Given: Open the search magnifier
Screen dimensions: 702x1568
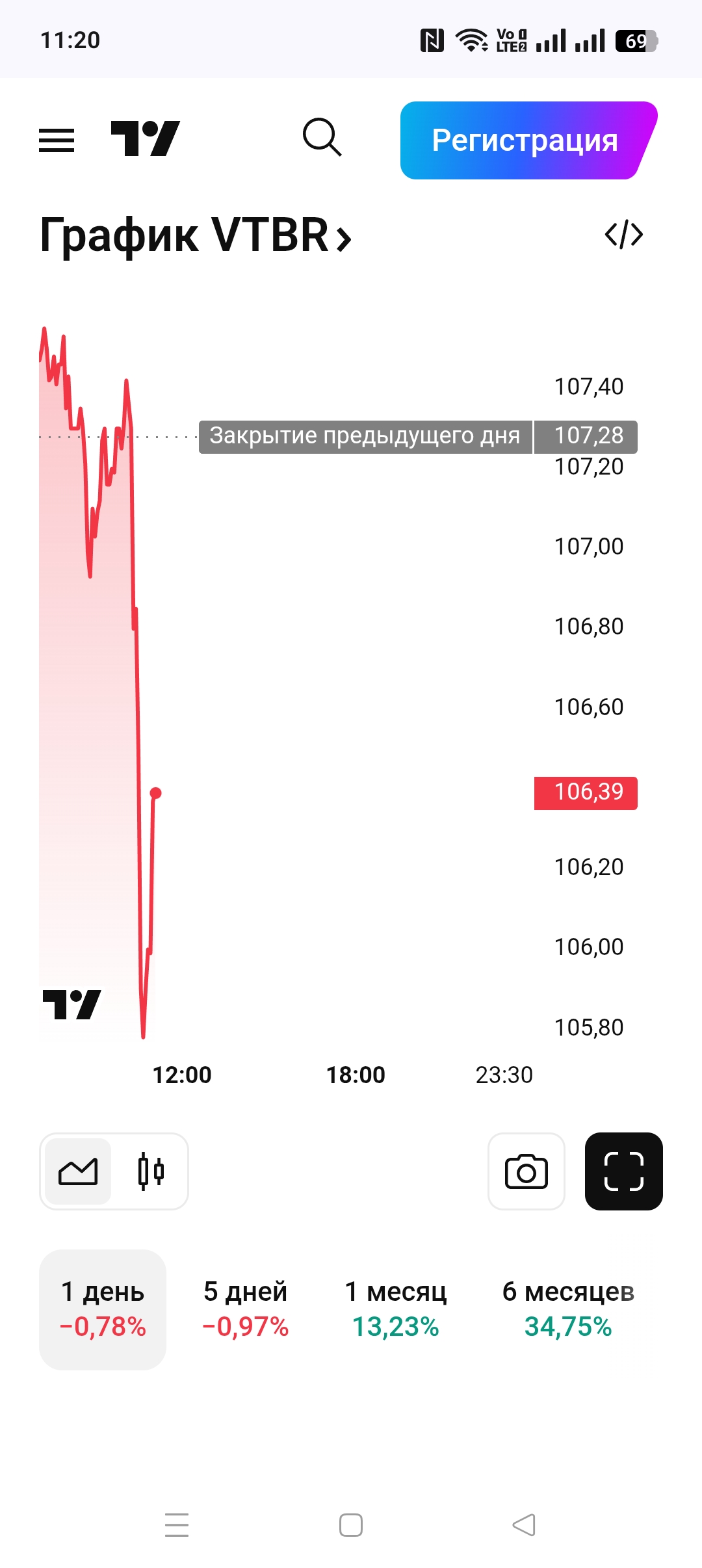Looking at the screenshot, I should 322,137.
